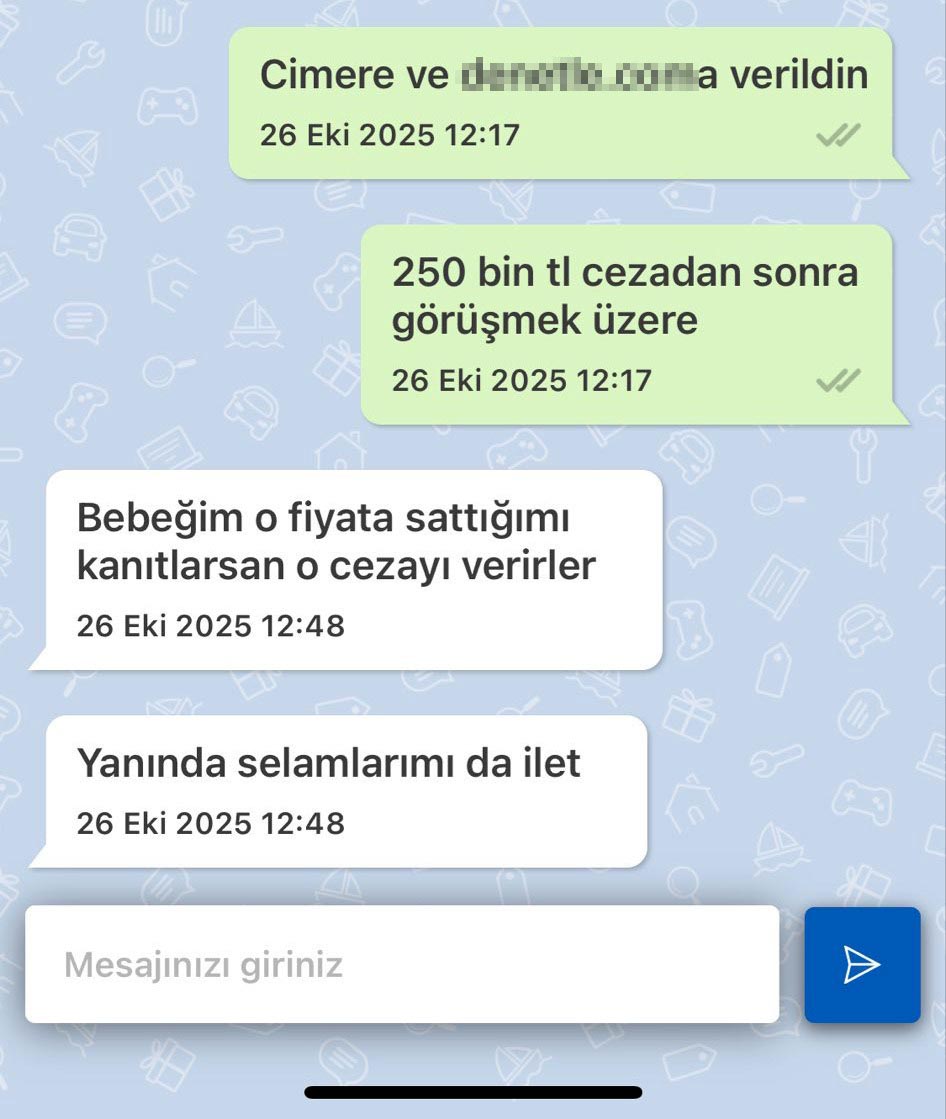Tap the double checkmark on 'Cimere ve' message

point(840,133)
